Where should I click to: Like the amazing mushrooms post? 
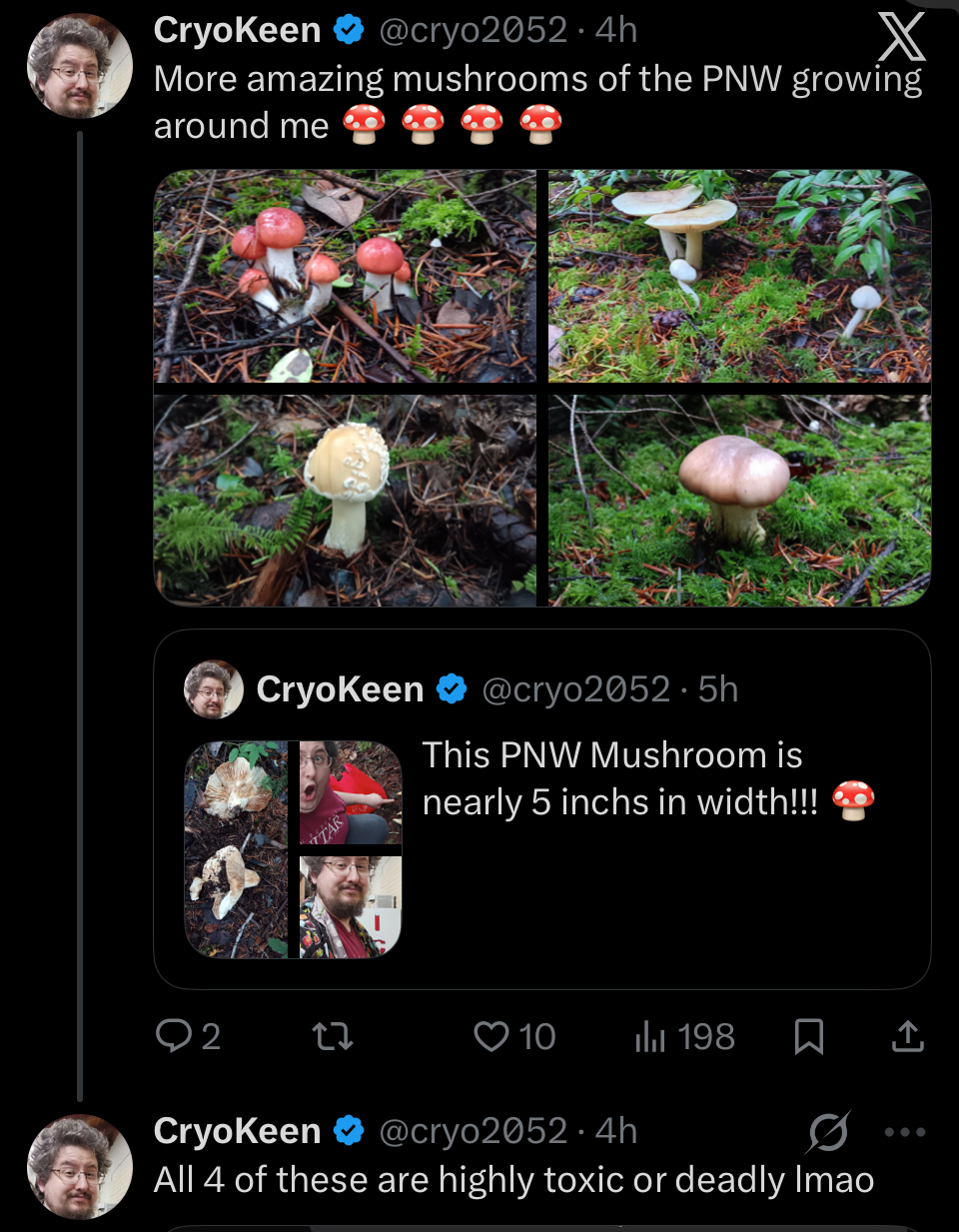pos(491,1036)
